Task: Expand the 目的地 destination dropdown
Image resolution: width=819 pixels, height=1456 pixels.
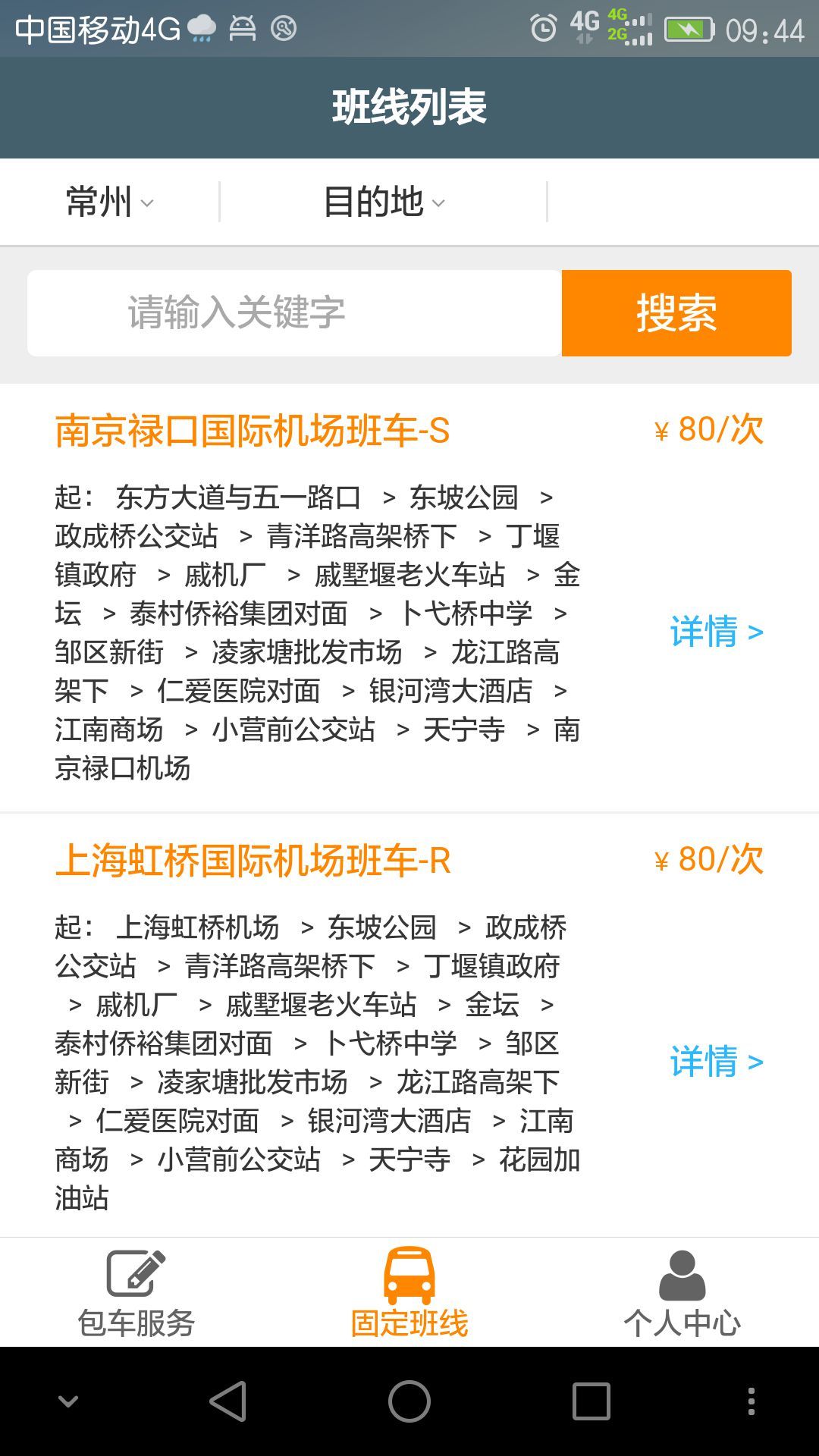Action: 384,202
